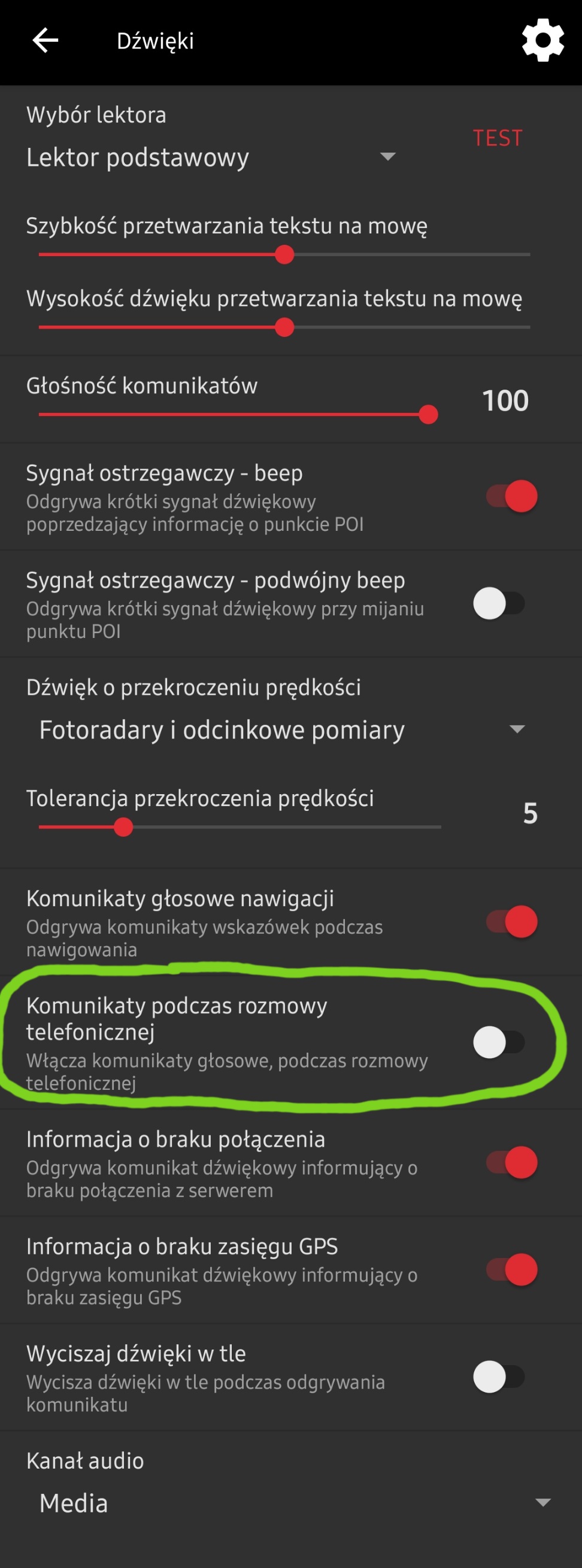Tap the Tolerancja przekroczenia prędkości slider
This screenshot has width=582, height=1568.
(x=240, y=827)
